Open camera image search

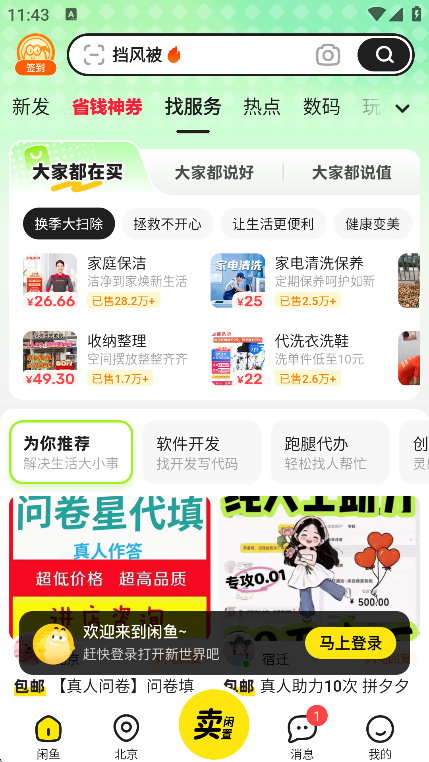tap(328, 55)
